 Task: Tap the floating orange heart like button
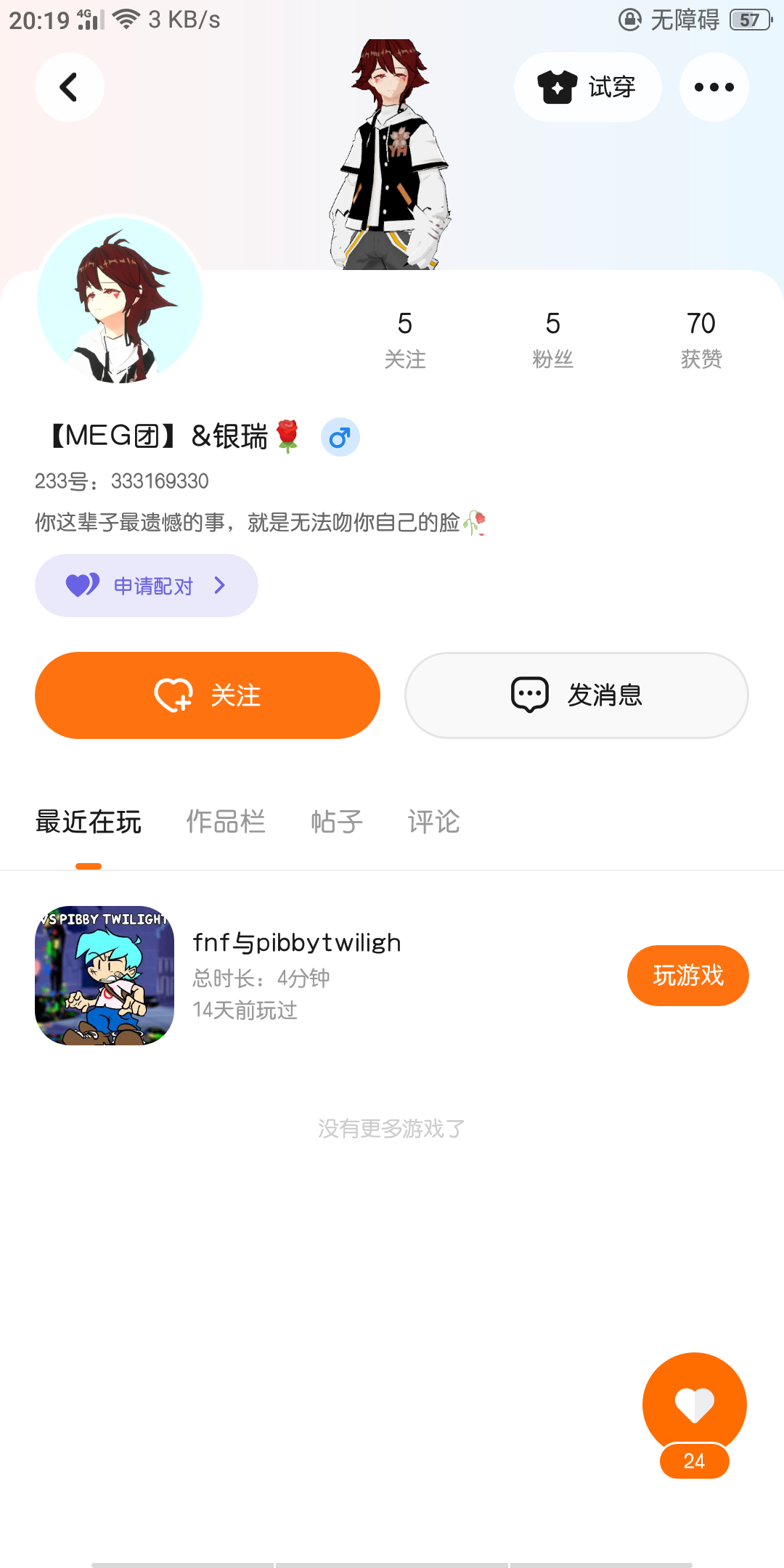tap(694, 1405)
